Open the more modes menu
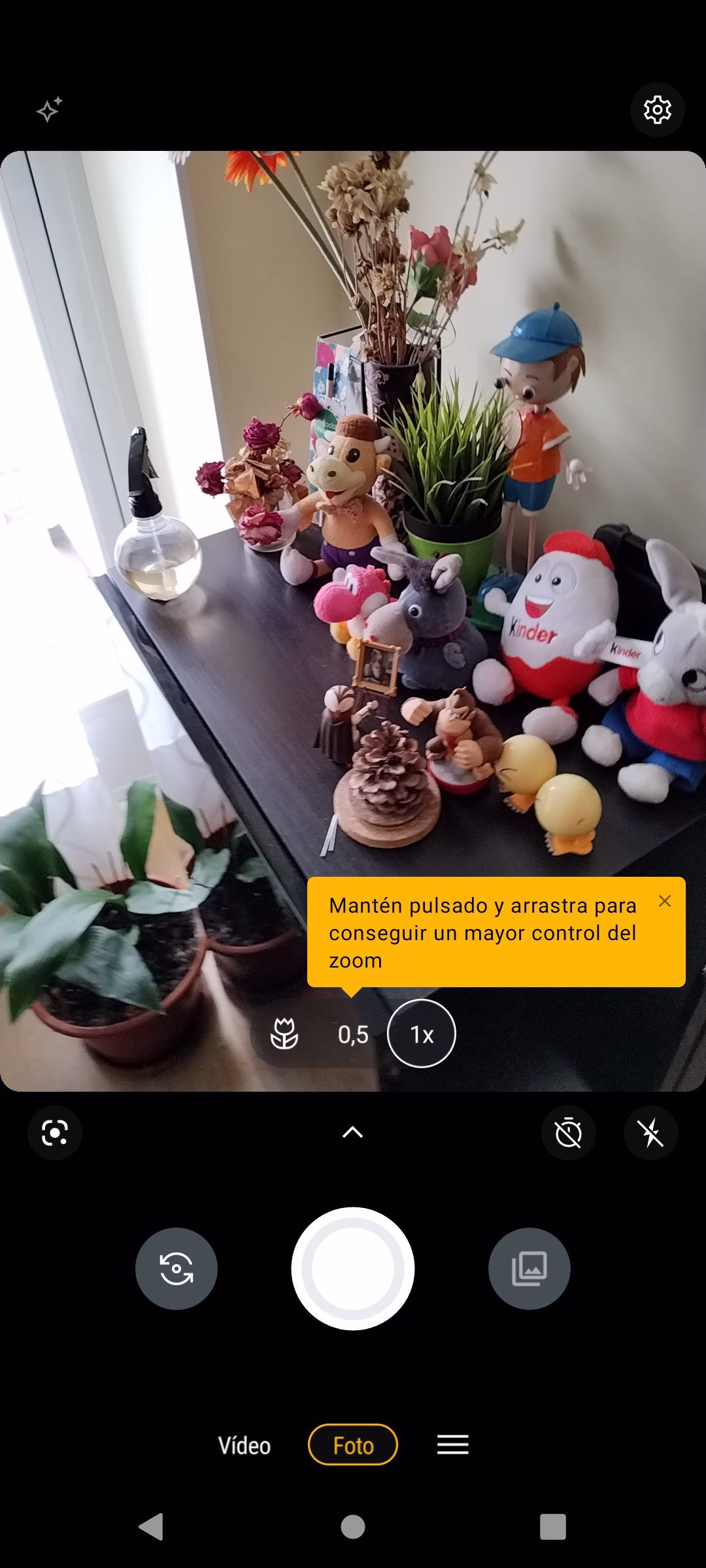 [x=453, y=1445]
